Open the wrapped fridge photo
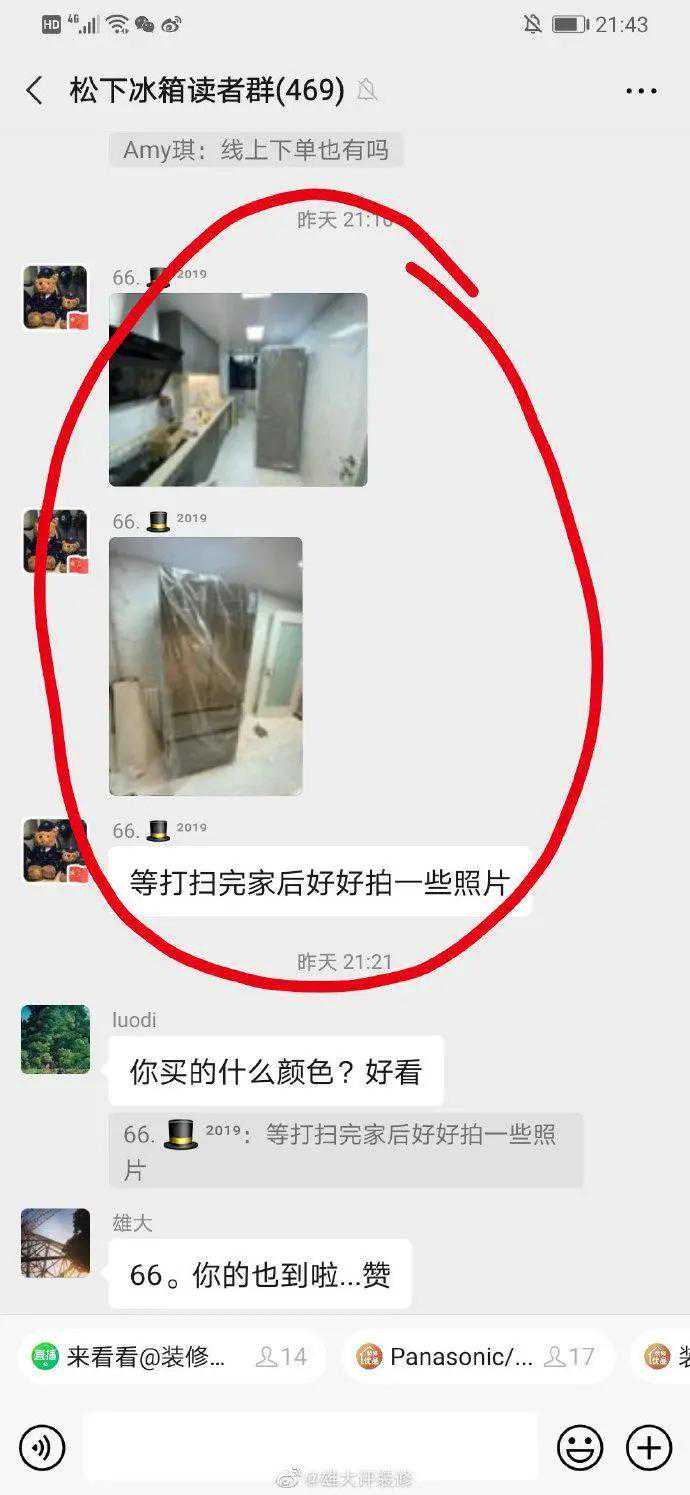 205,666
